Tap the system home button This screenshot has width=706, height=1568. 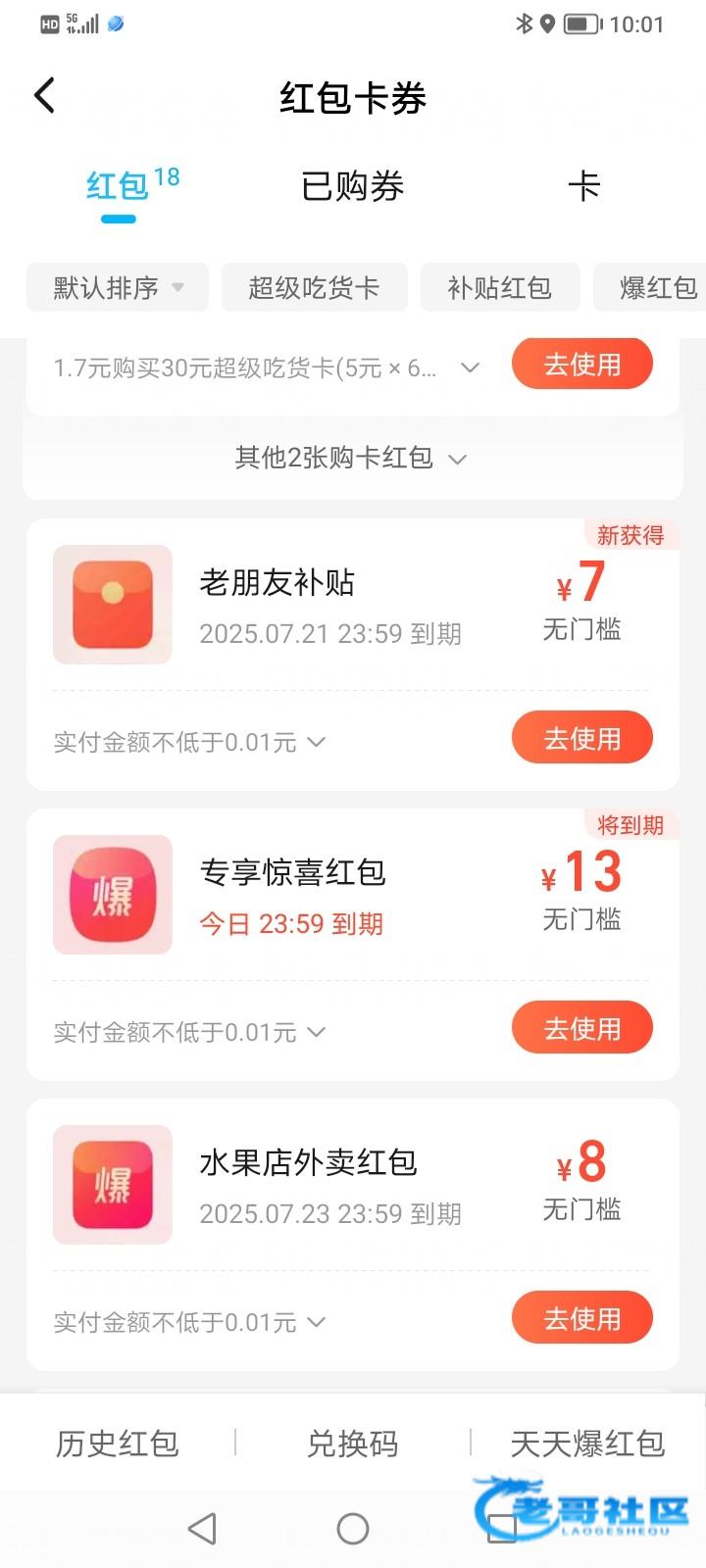353,1529
